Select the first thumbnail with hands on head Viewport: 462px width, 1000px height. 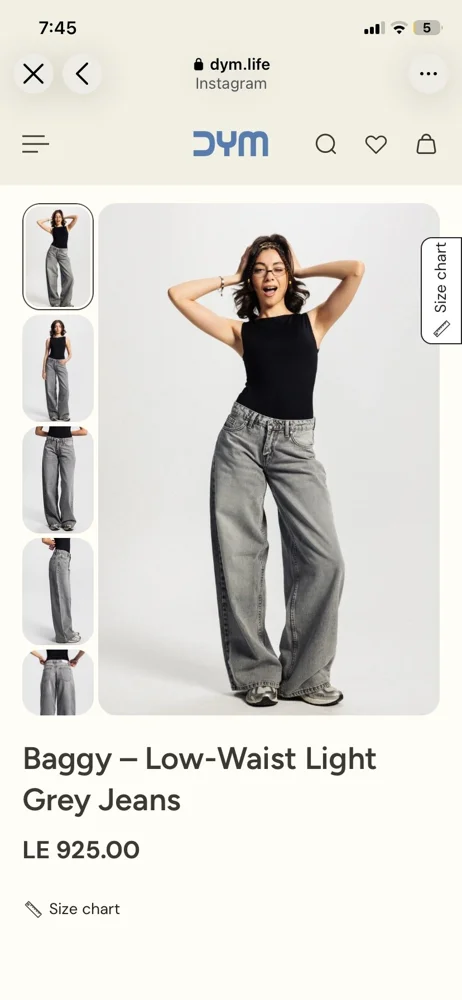point(58,256)
